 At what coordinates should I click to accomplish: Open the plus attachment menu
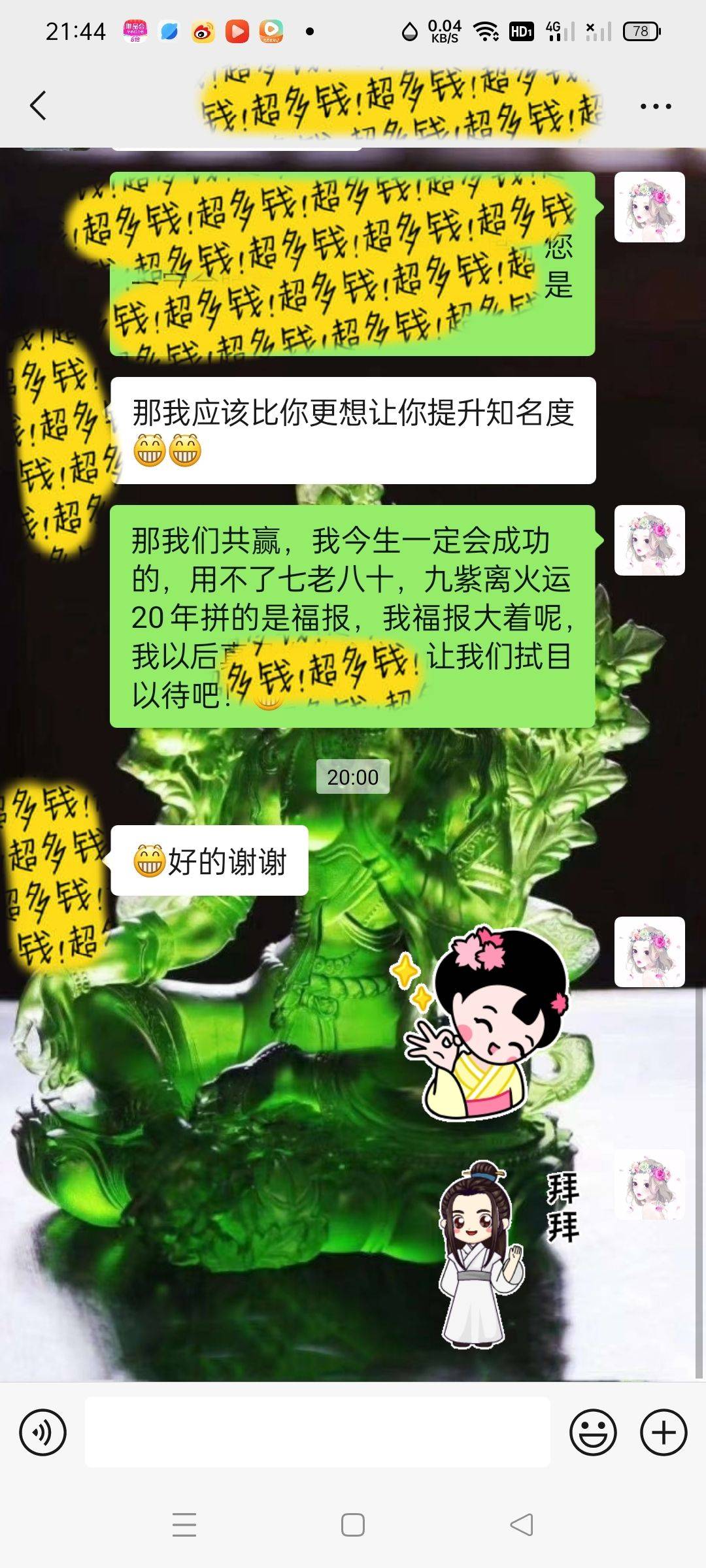(x=663, y=1432)
